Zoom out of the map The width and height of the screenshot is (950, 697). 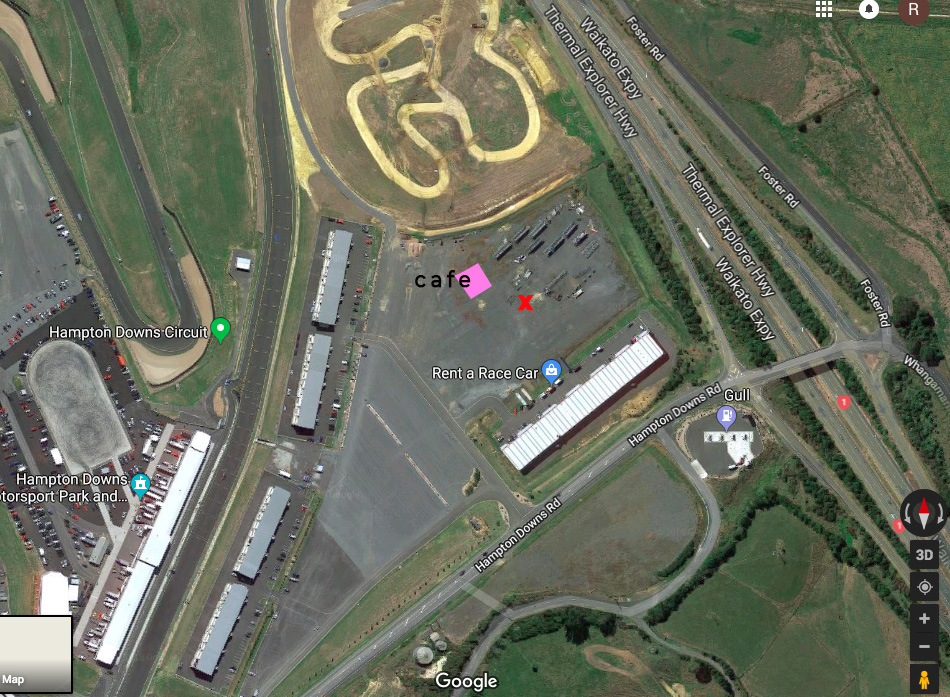click(924, 648)
